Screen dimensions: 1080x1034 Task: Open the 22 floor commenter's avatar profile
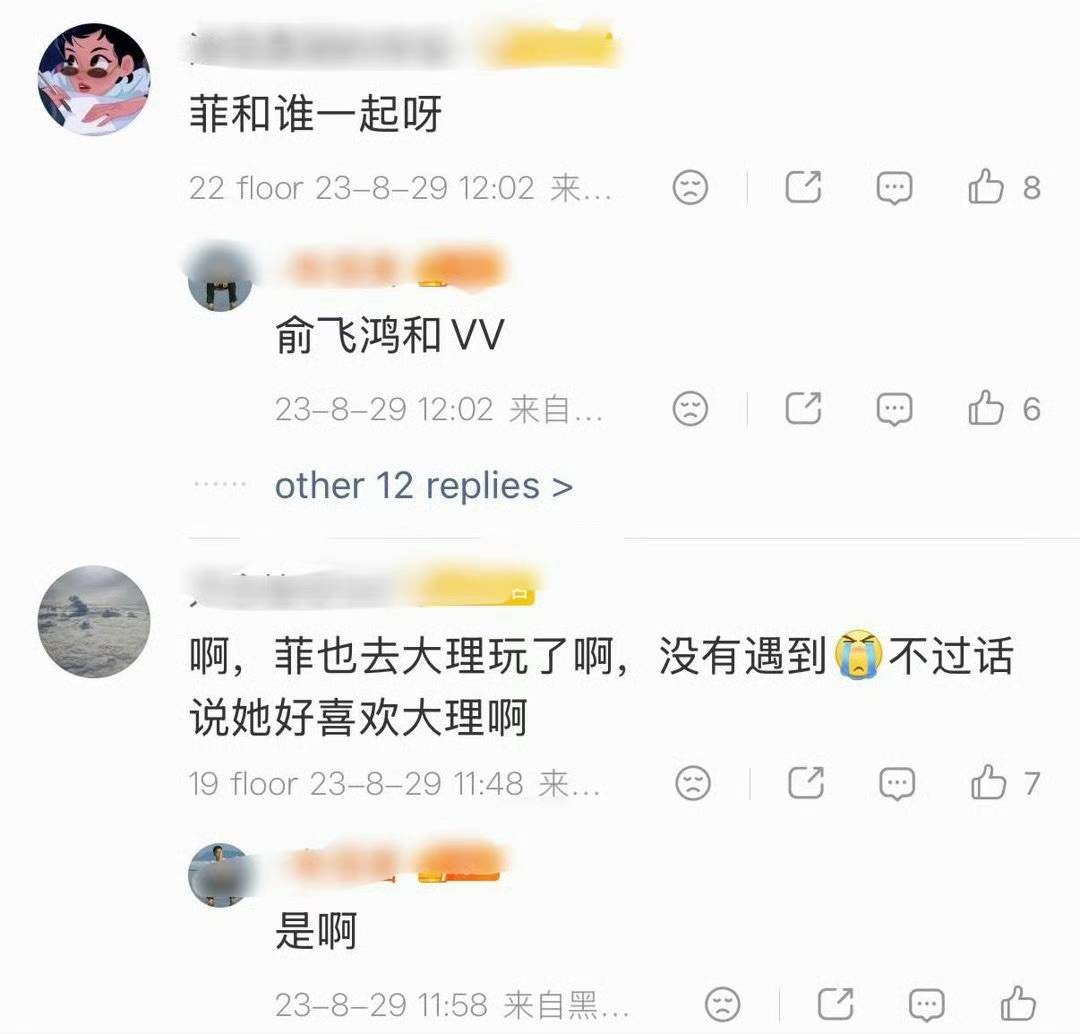[94, 78]
